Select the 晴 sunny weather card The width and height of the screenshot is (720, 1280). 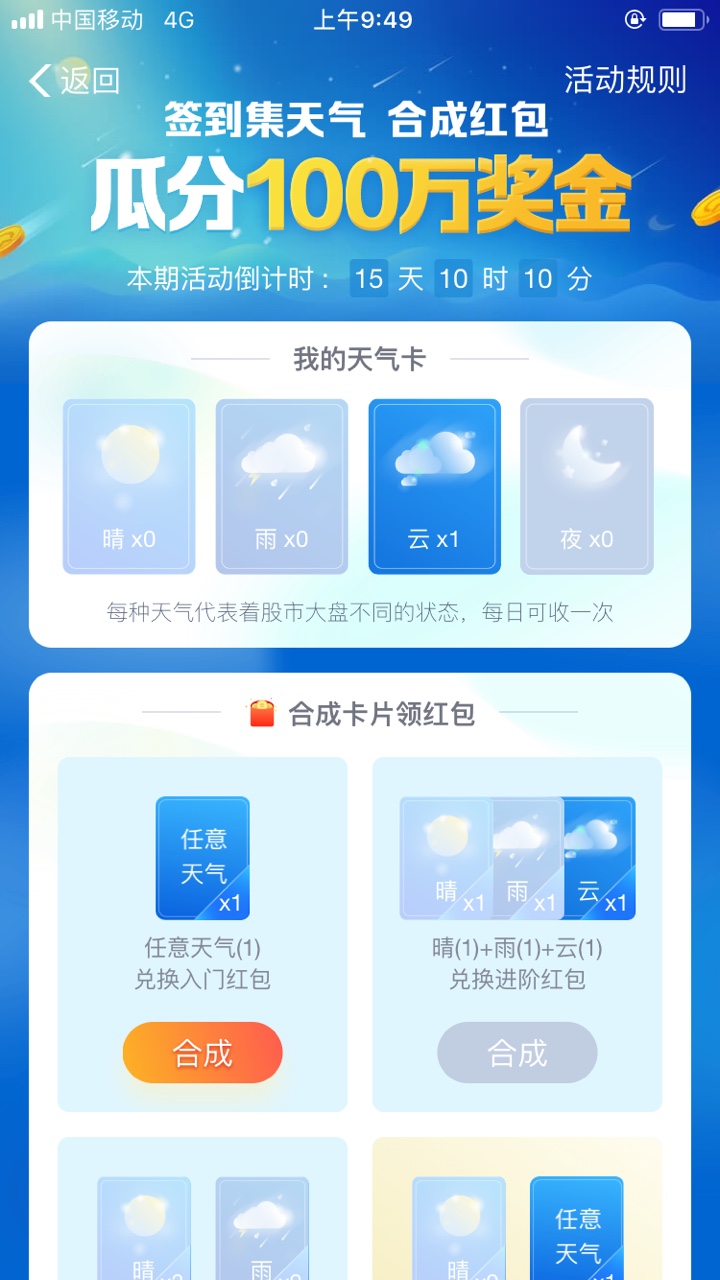tap(128, 485)
